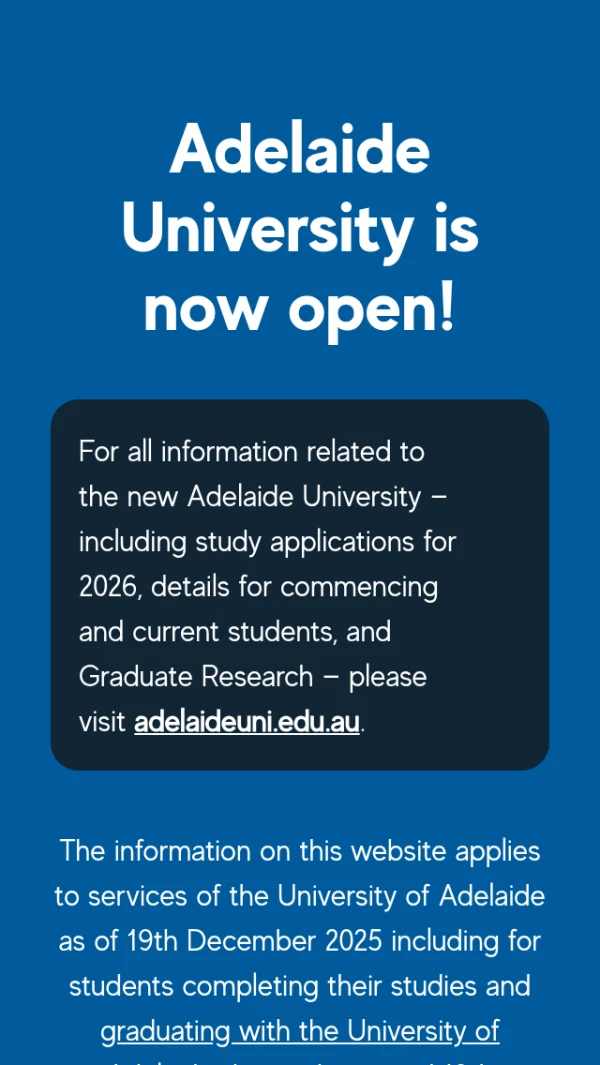Open the adelaideuni.edu.au link
Screen dimensions: 600x1065
tap(246, 722)
